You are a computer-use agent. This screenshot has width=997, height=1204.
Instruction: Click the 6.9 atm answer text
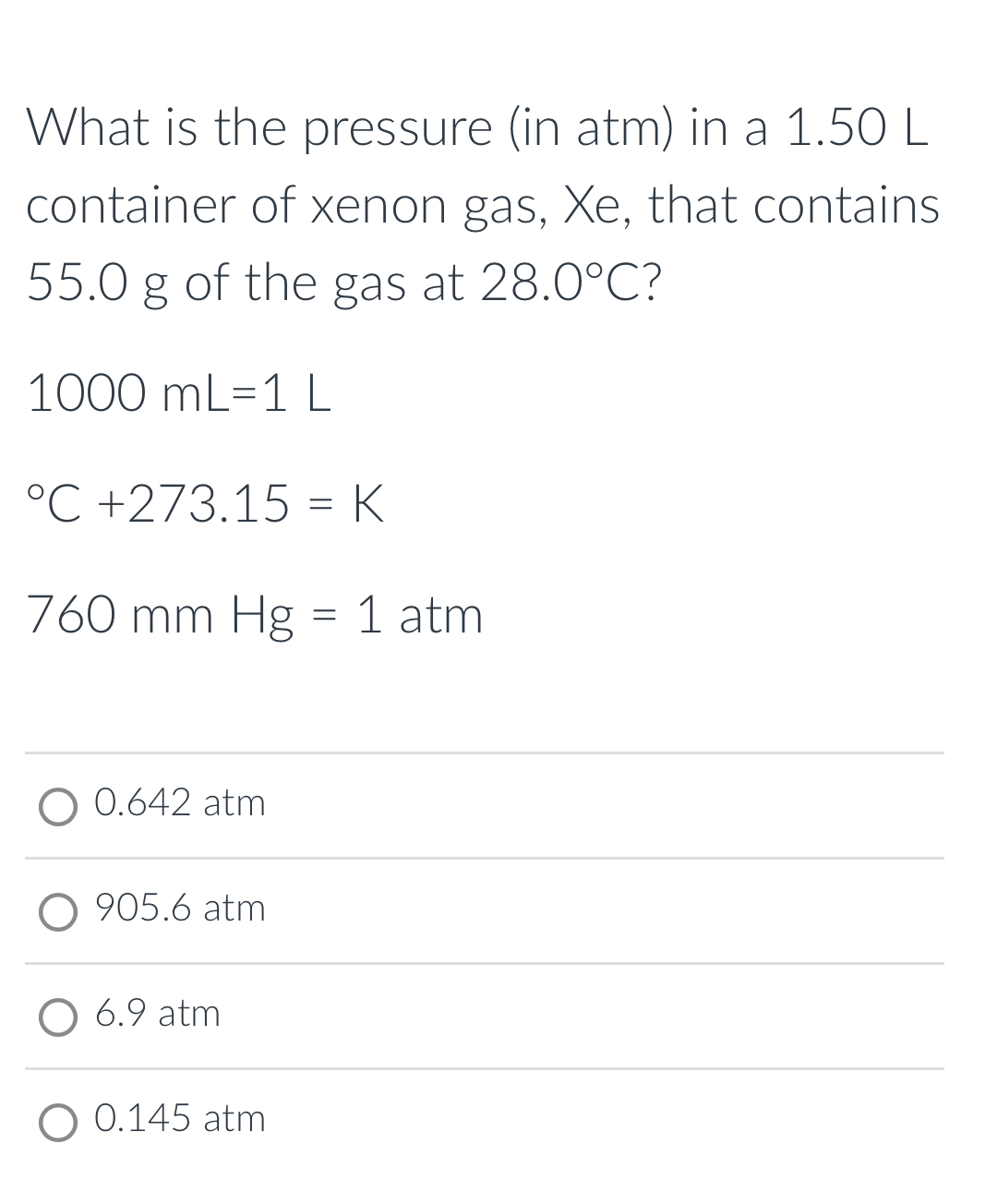pos(156,1015)
